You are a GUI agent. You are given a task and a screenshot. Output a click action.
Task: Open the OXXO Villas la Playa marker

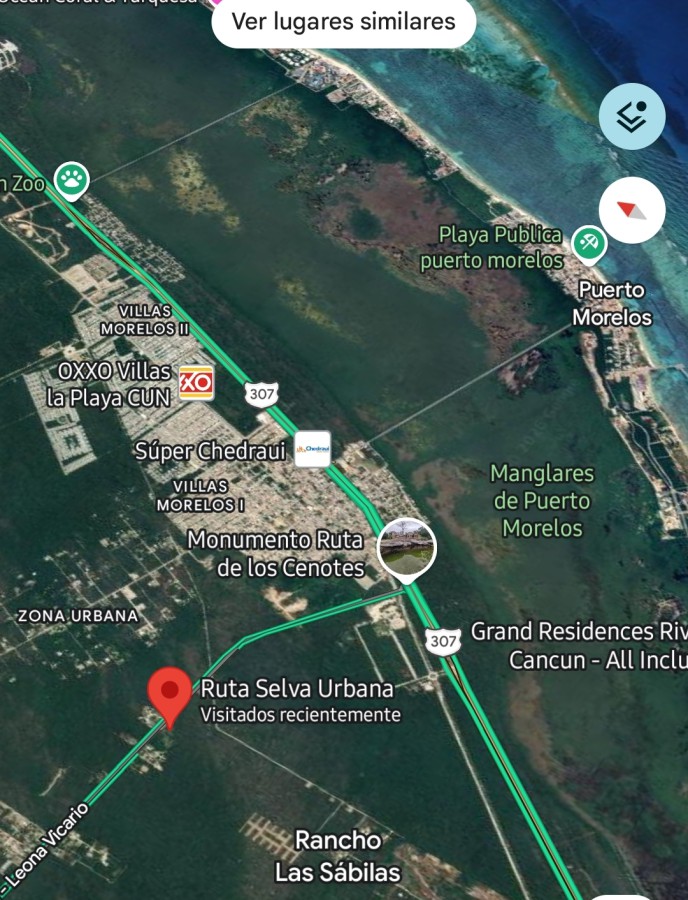(196, 382)
